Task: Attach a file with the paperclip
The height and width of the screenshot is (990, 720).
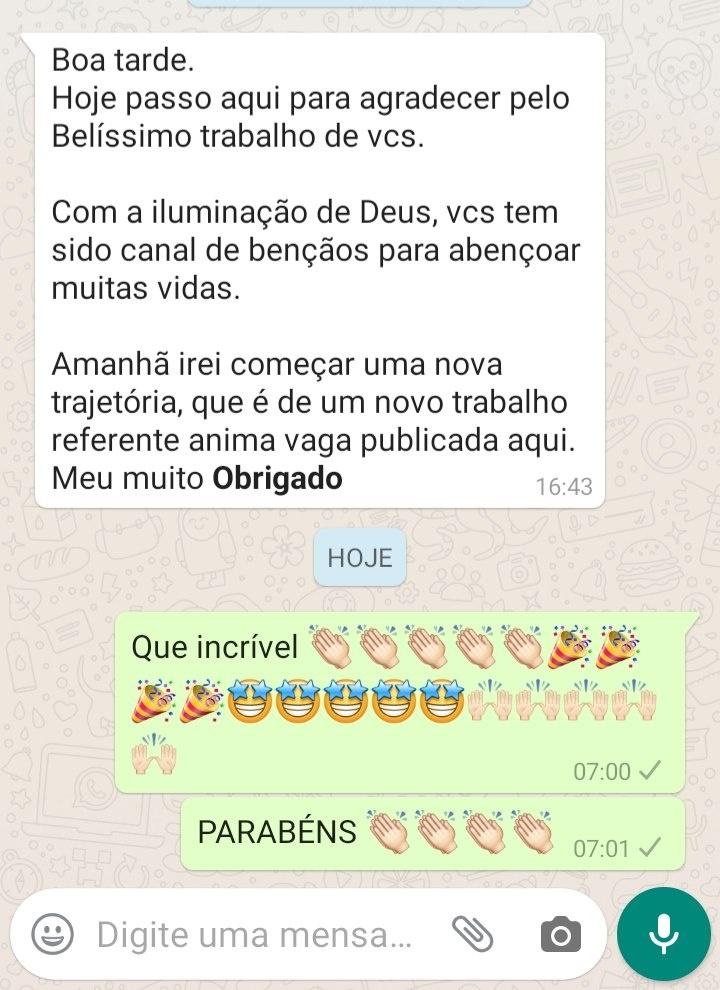Action: click(x=473, y=934)
